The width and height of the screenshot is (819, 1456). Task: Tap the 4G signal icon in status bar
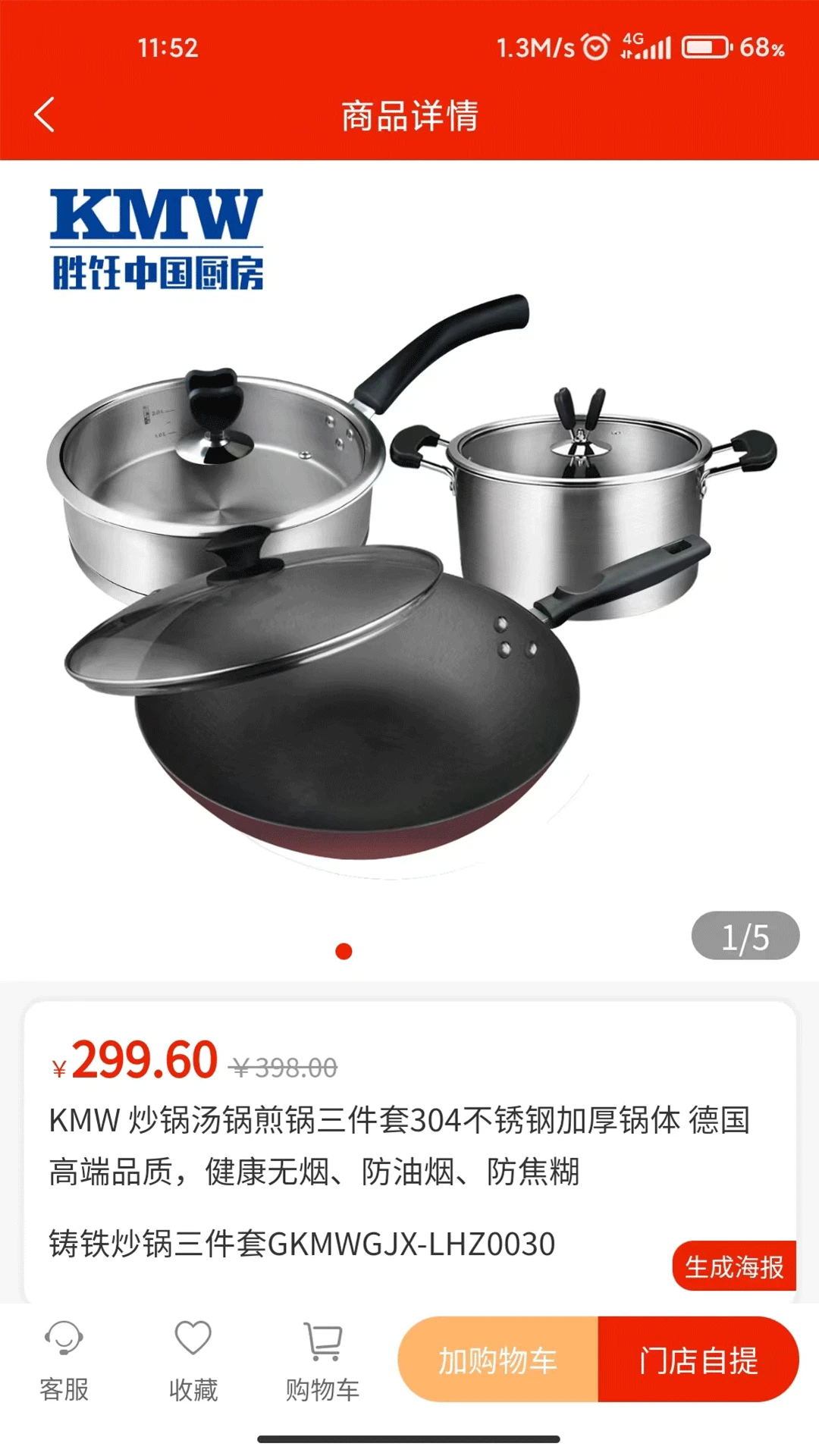(648, 48)
